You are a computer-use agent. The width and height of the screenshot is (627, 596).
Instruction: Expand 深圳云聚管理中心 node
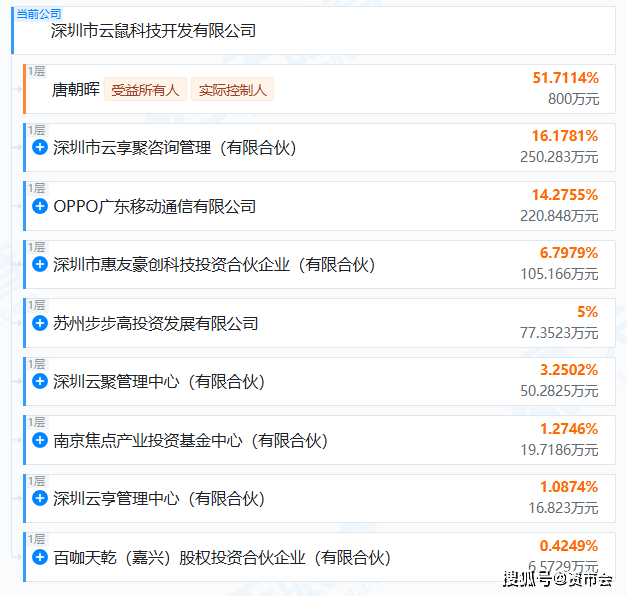pos(40,381)
